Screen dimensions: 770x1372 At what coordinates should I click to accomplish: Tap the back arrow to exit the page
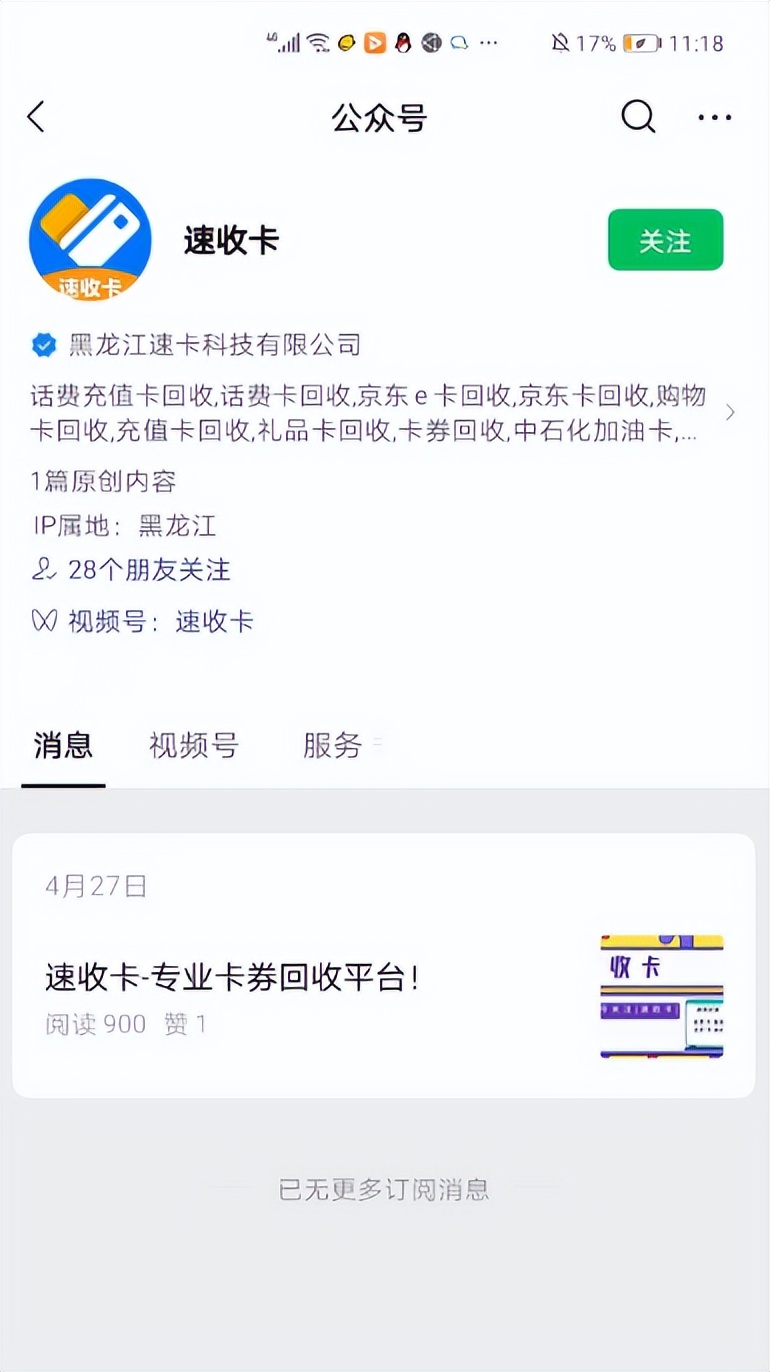(x=36, y=117)
